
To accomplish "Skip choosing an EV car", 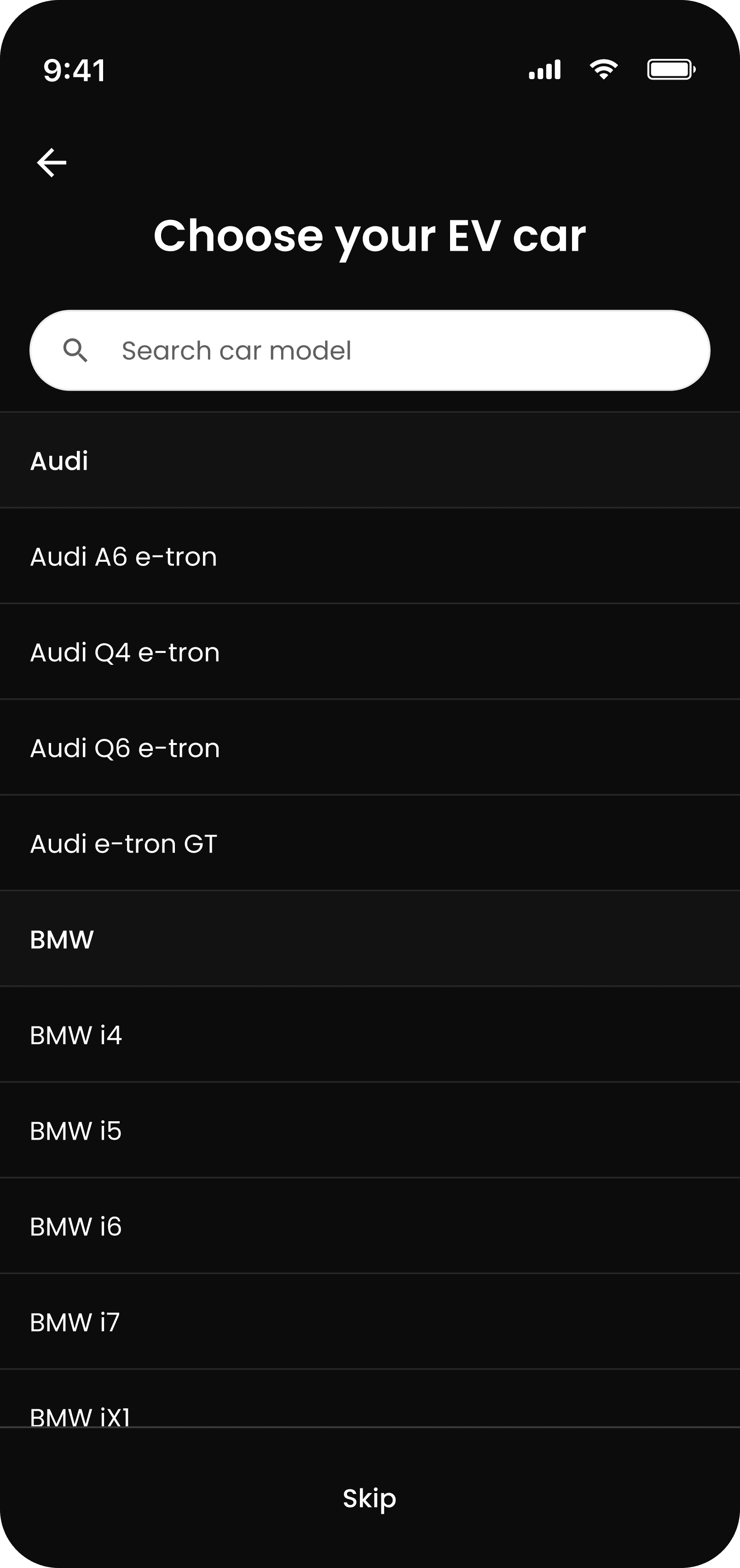I will pyautogui.click(x=369, y=1498).
